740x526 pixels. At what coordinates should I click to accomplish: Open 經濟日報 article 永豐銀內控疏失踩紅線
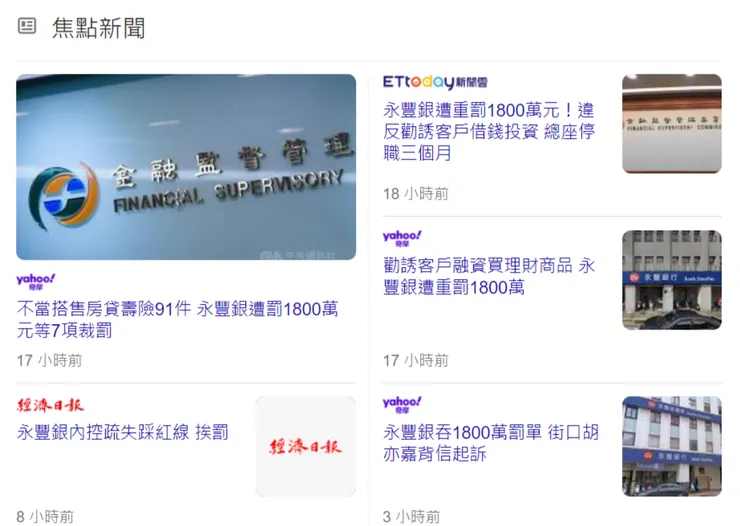click(123, 432)
